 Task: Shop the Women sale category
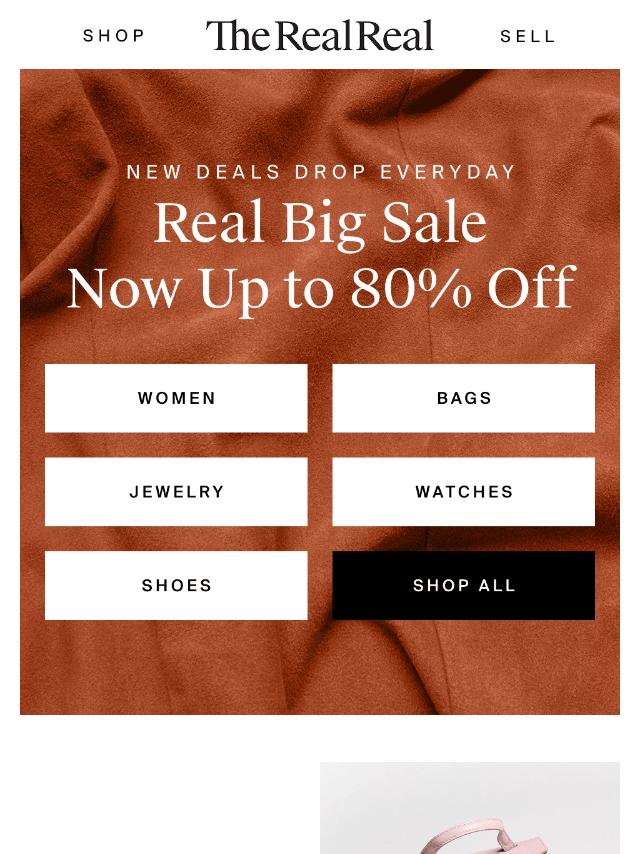[x=176, y=398]
